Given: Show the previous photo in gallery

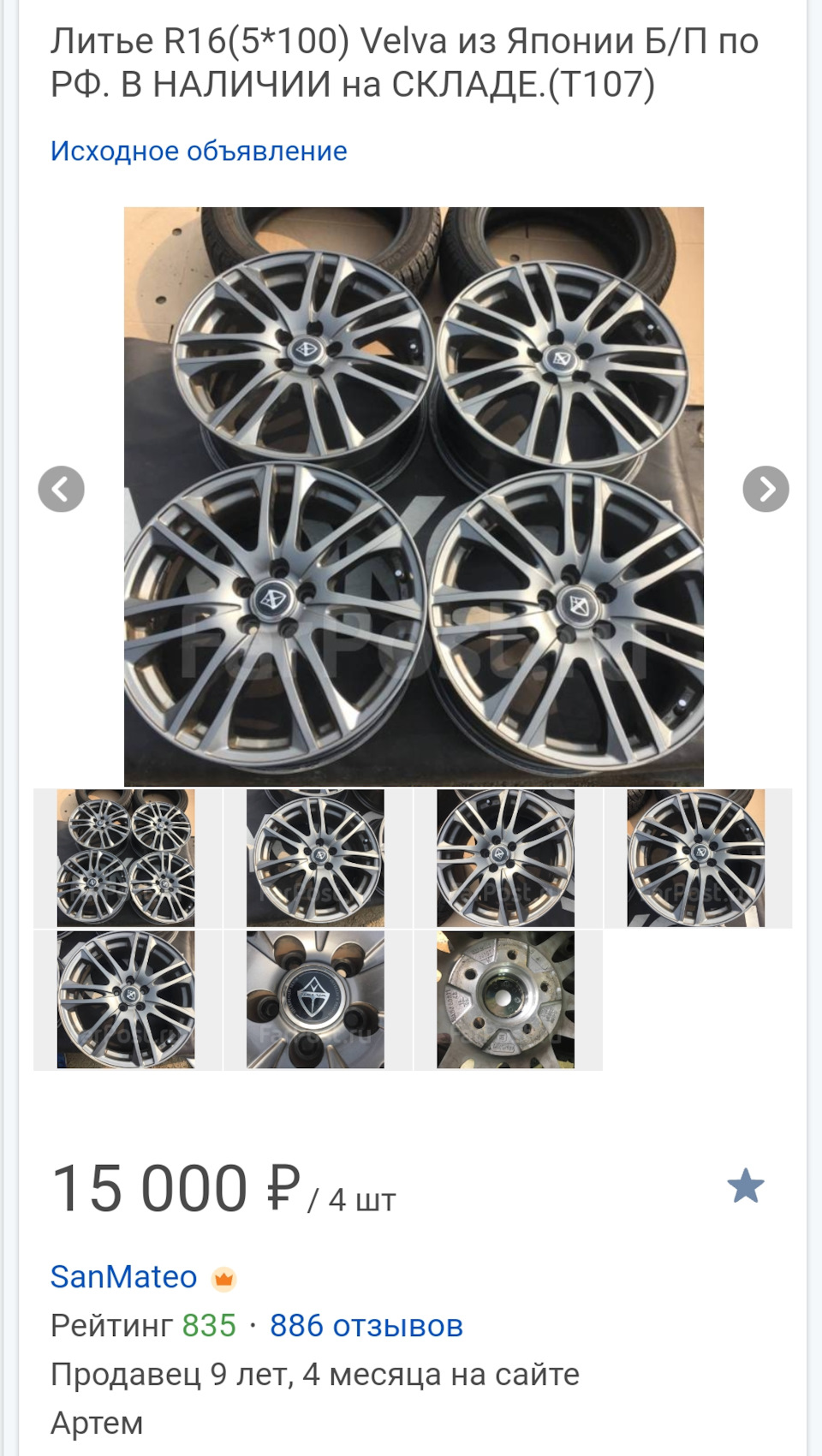Looking at the screenshot, I should click(62, 490).
